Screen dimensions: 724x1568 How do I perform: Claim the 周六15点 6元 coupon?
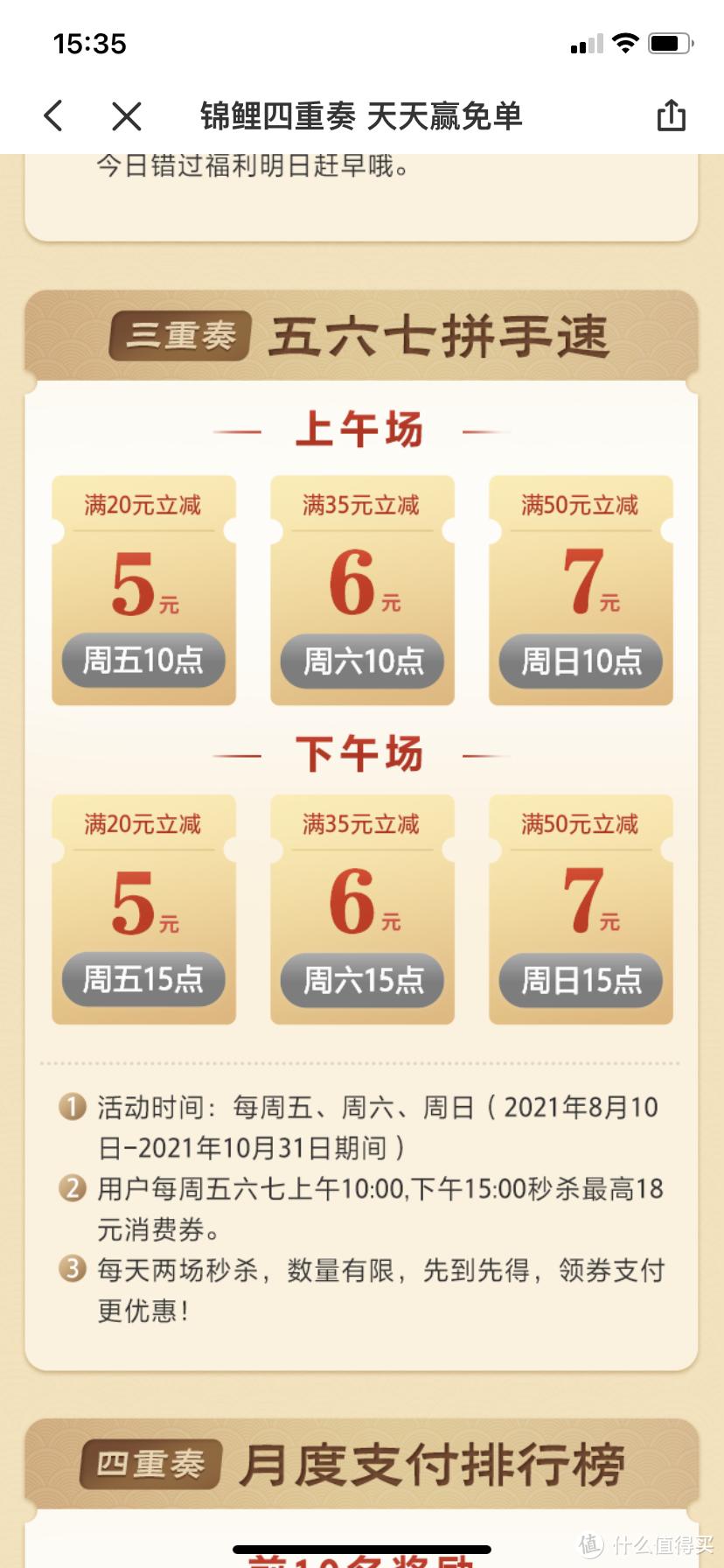tap(362, 980)
